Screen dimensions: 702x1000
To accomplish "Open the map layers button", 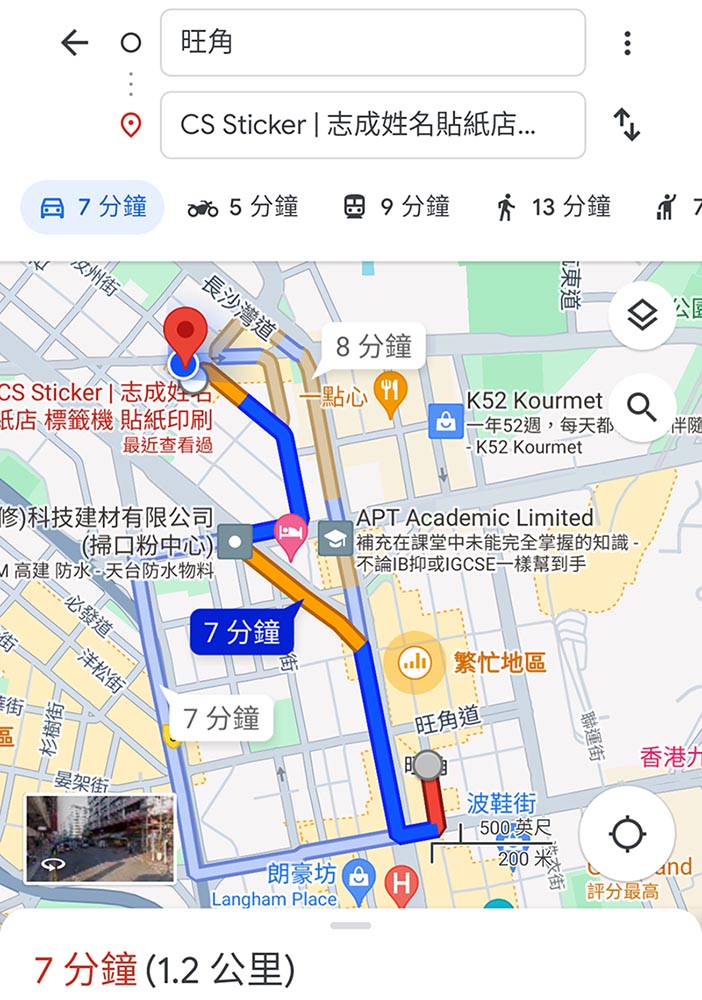I will [x=641, y=316].
